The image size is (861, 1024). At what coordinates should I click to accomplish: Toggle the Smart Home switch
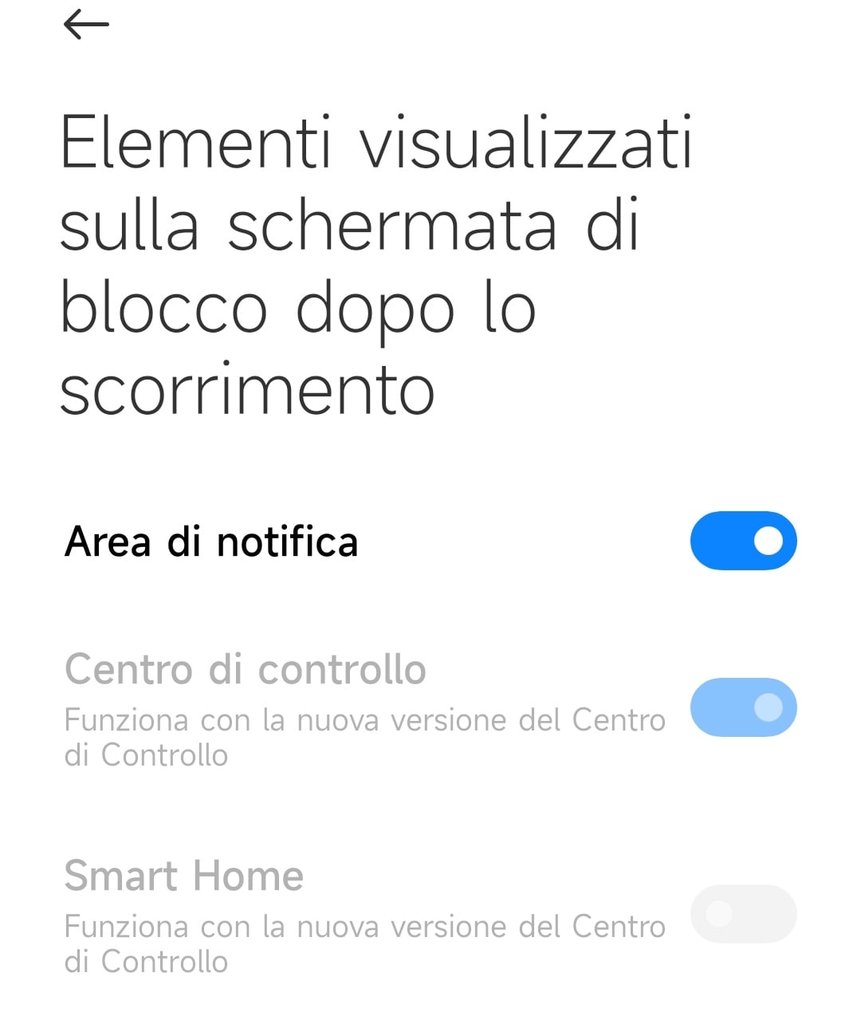coord(742,913)
